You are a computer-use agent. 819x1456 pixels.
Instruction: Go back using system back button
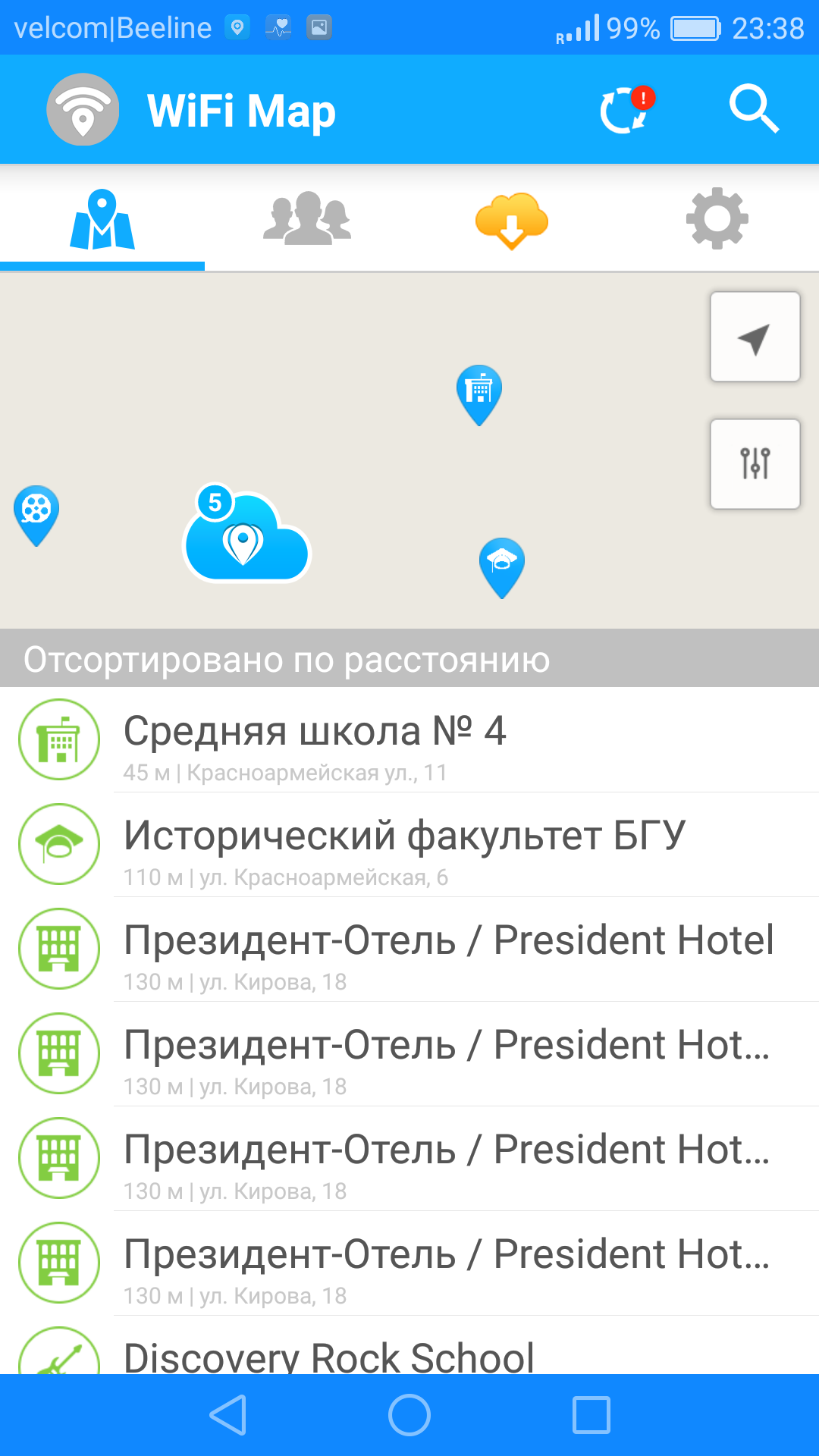(x=227, y=1415)
